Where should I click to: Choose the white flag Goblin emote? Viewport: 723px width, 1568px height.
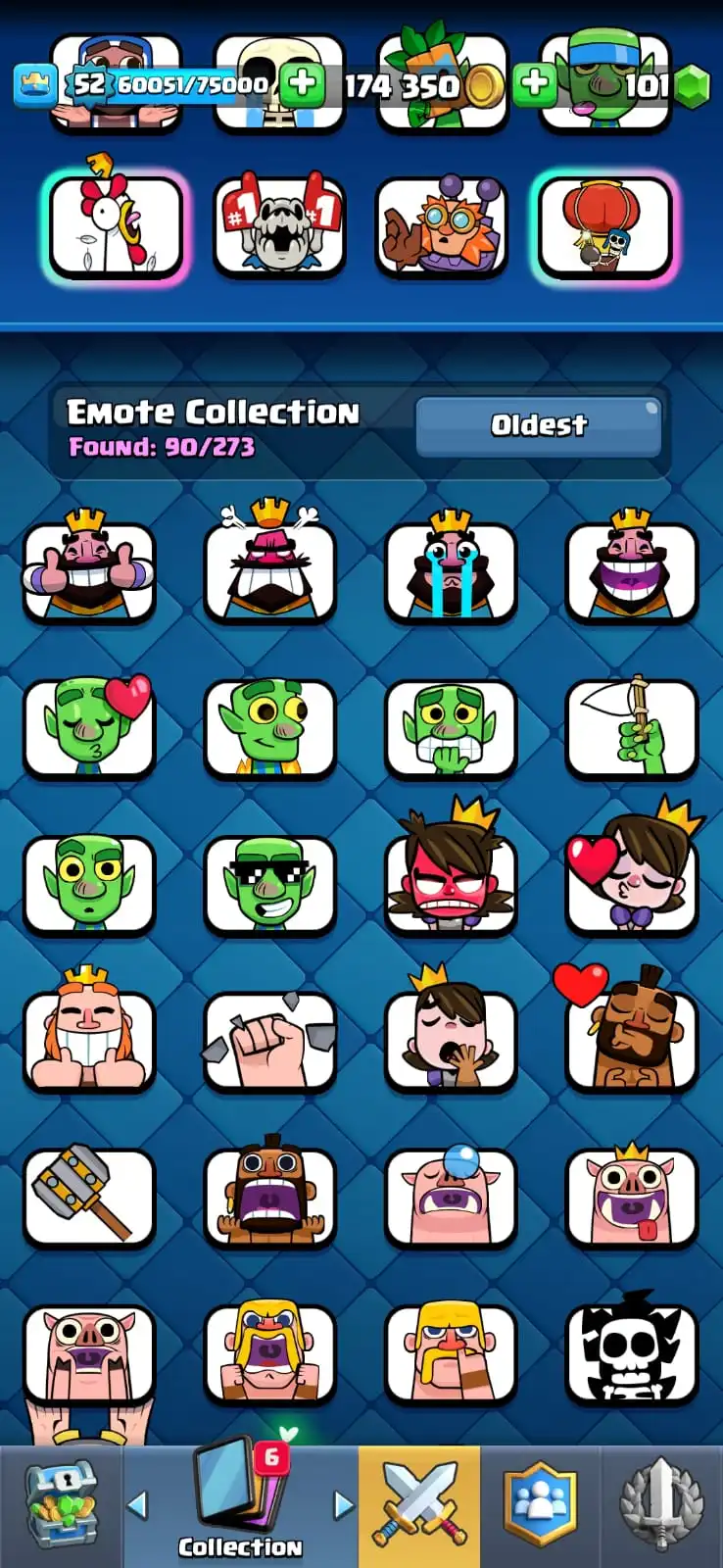click(x=632, y=729)
